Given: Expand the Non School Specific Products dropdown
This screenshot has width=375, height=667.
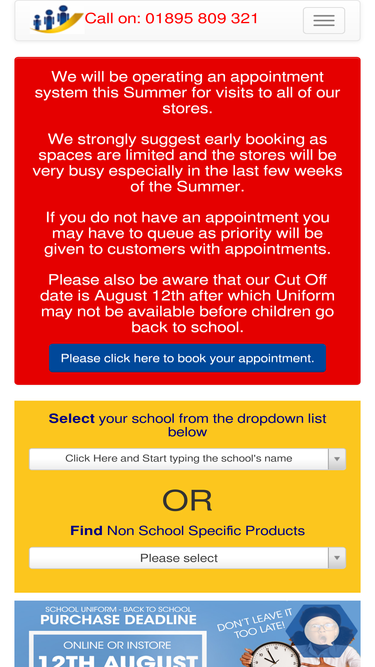Looking at the screenshot, I should [x=187, y=558].
